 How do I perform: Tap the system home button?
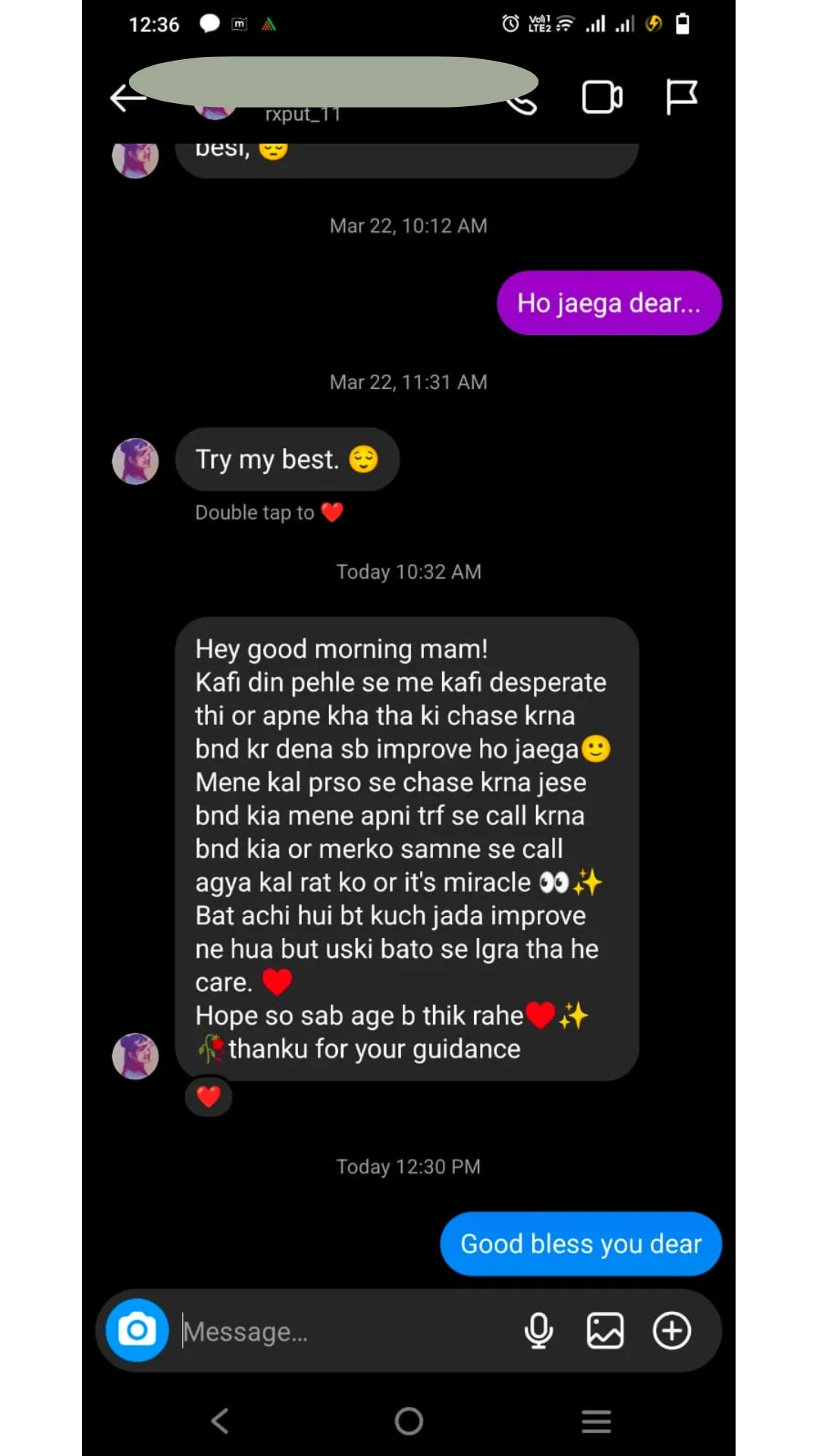[x=409, y=1421]
